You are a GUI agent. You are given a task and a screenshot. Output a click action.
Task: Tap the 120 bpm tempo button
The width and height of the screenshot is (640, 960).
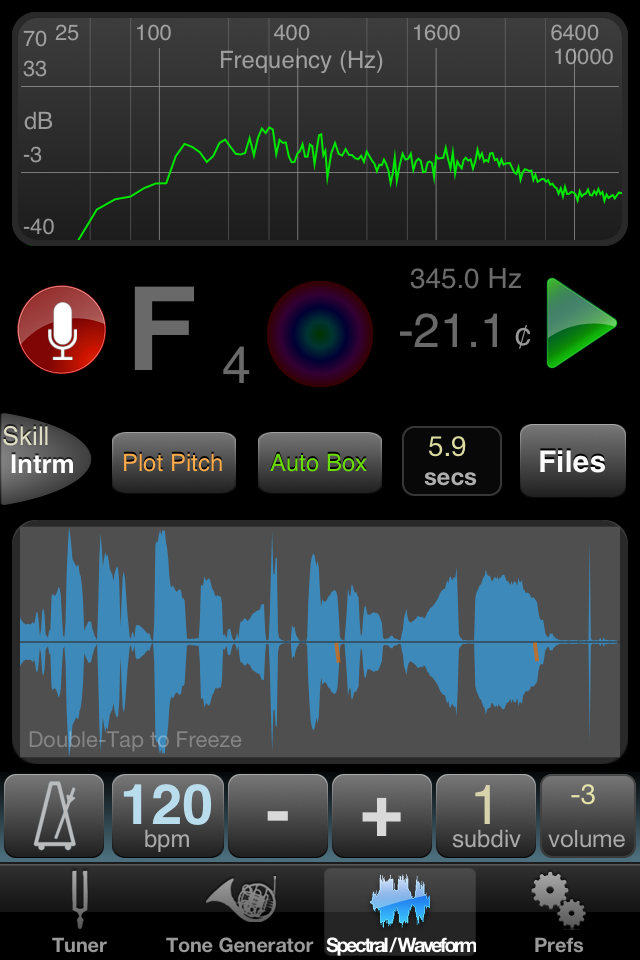point(167,816)
